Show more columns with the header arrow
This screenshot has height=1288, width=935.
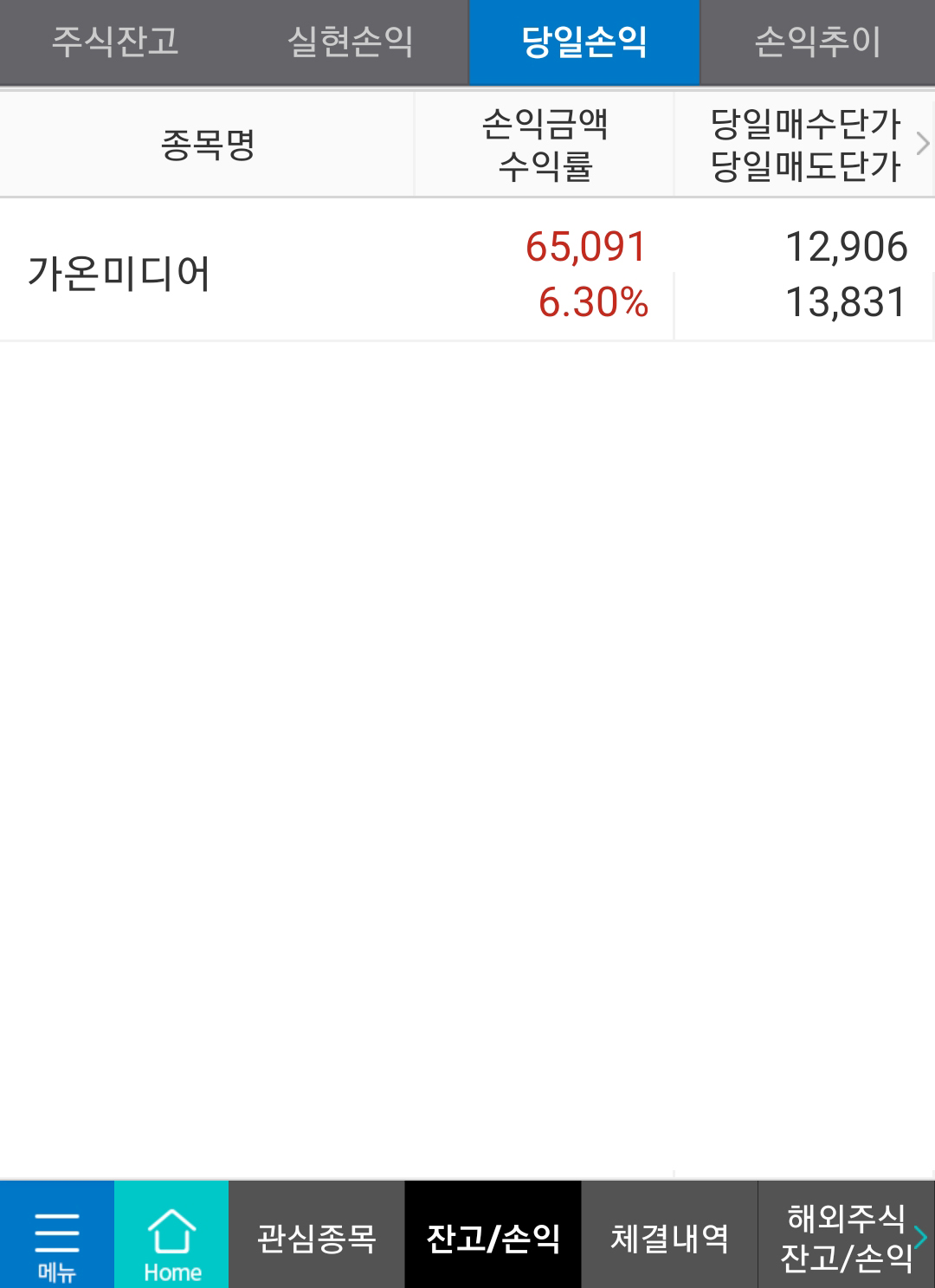pyautogui.click(x=922, y=144)
